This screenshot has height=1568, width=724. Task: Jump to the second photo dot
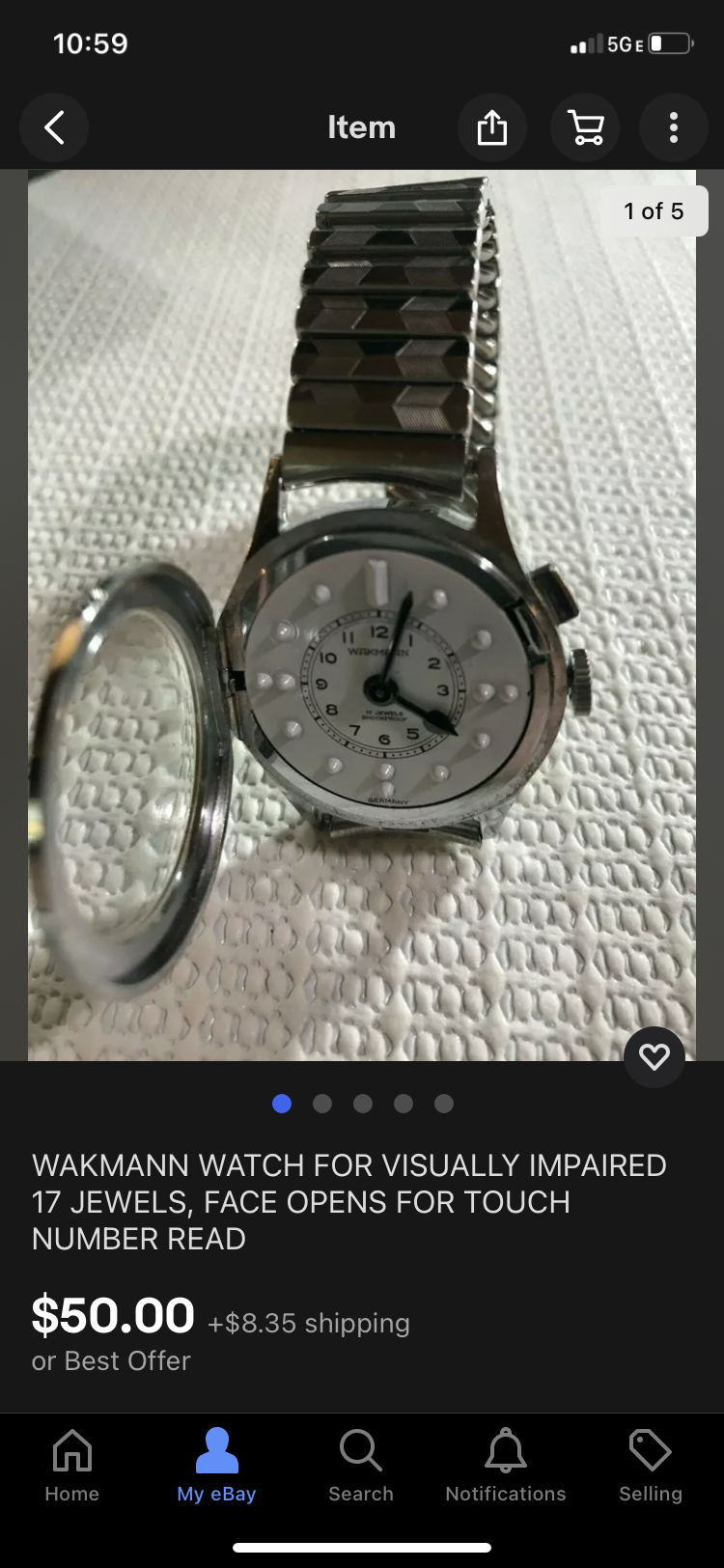click(x=322, y=1104)
